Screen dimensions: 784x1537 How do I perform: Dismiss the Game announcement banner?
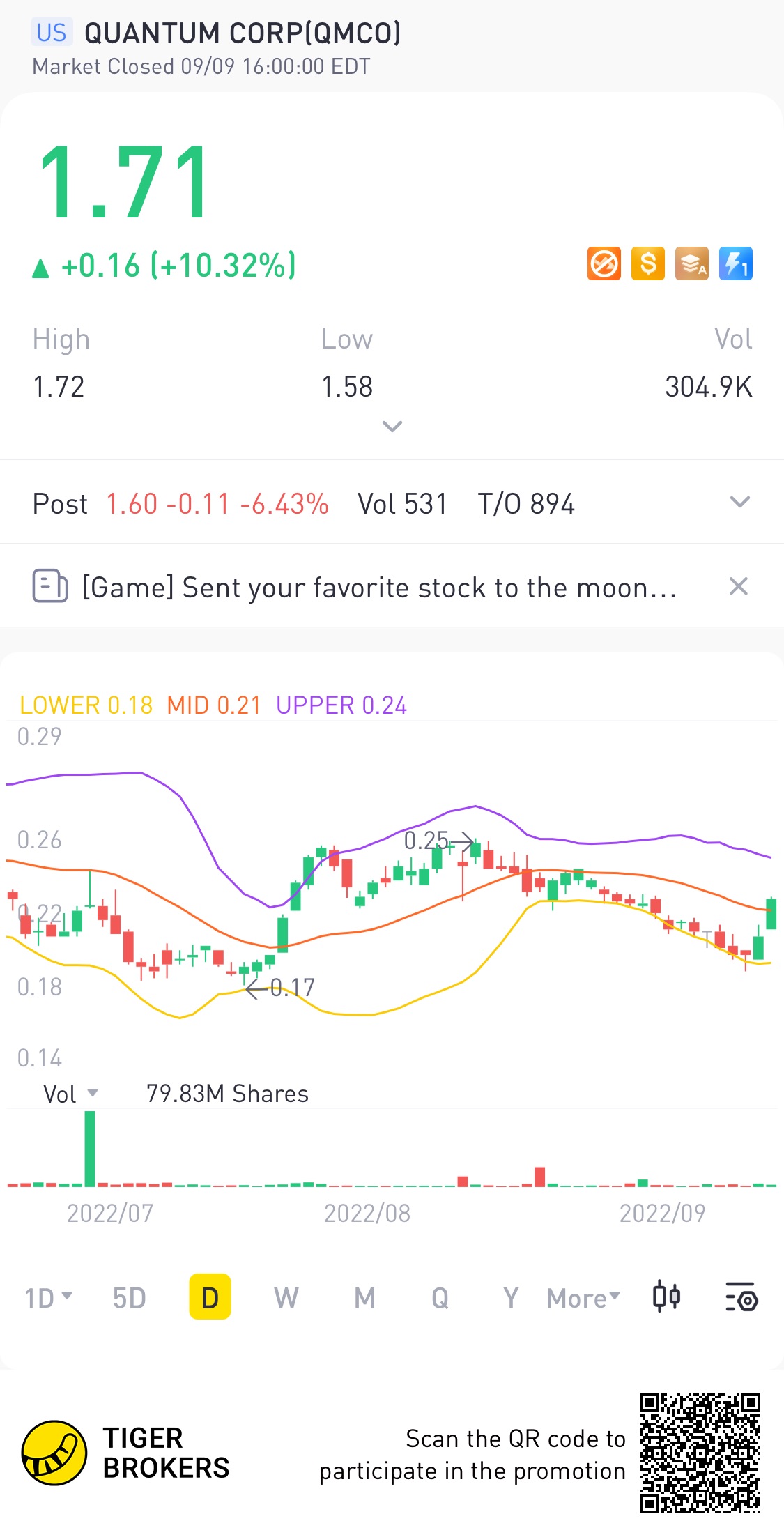[x=738, y=586]
